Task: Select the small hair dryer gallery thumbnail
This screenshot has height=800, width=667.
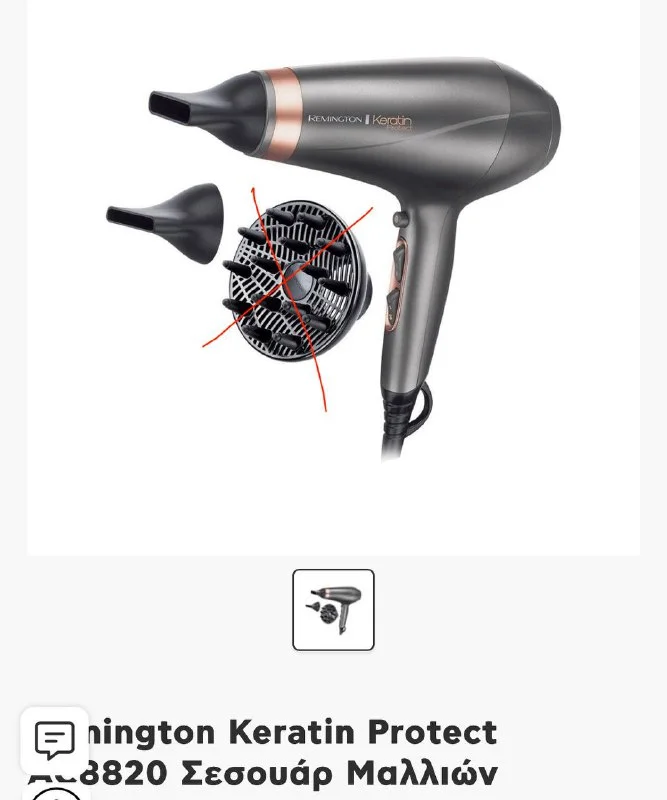Action: tap(333, 610)
